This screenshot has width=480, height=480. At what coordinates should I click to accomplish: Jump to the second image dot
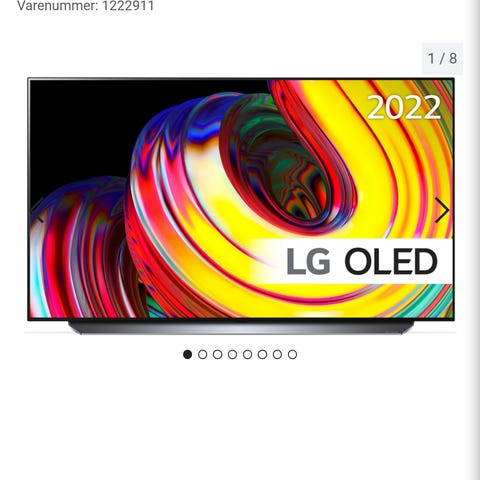202,354
